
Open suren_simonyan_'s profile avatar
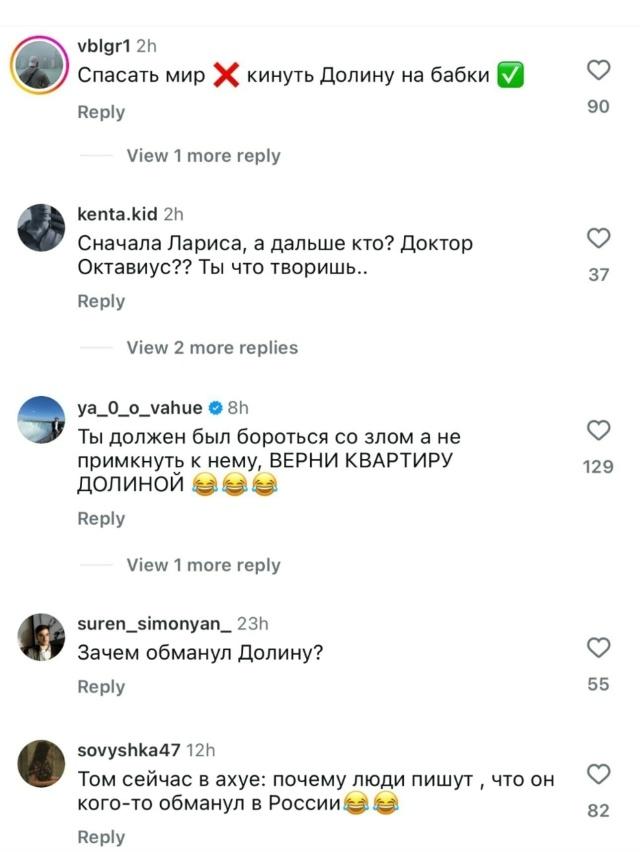pyautogui.click(x=41, y=637)
